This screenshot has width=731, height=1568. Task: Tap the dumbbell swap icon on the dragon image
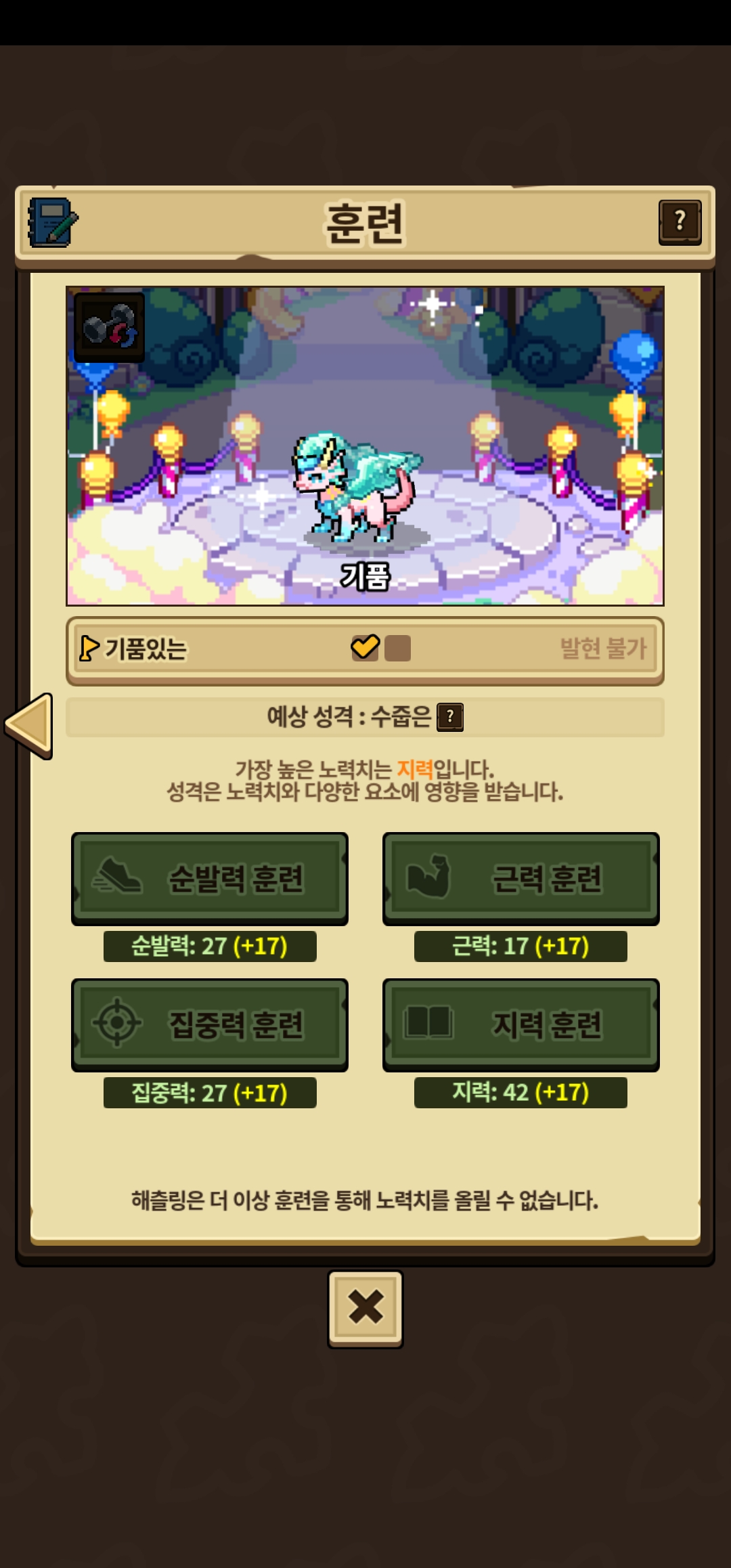click(110, 328)
